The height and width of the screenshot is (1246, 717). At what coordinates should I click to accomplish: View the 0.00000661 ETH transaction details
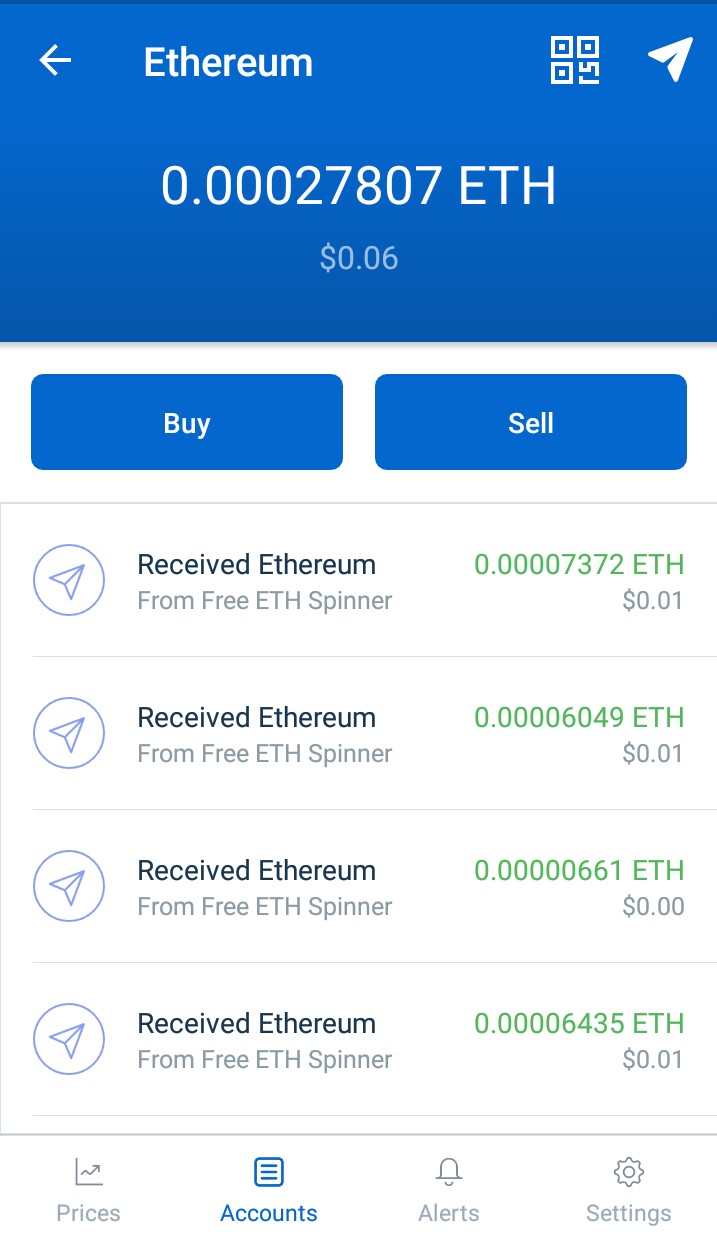pyautogui.click(x=358, y=887)
